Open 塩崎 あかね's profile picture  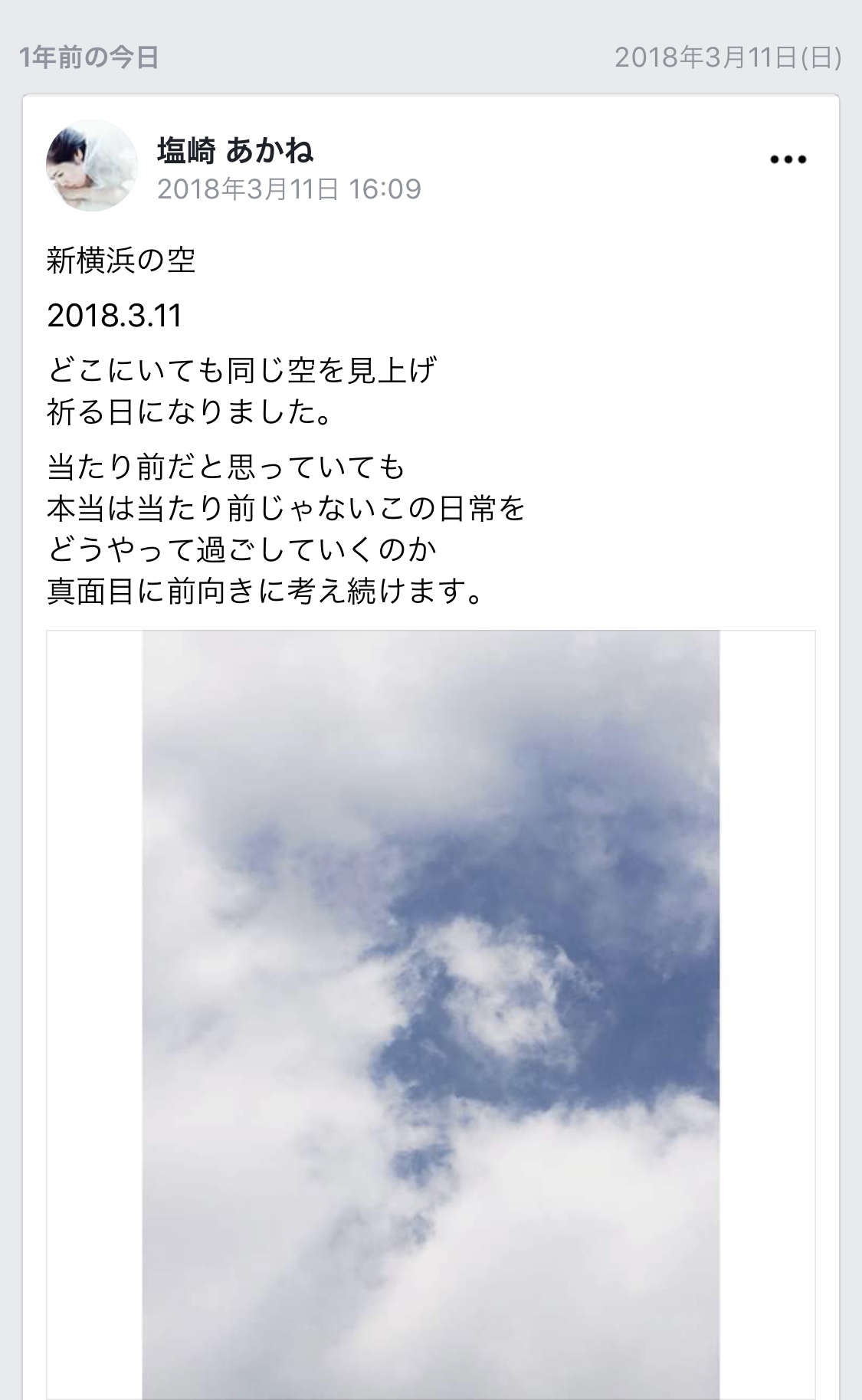coord(92,165)
